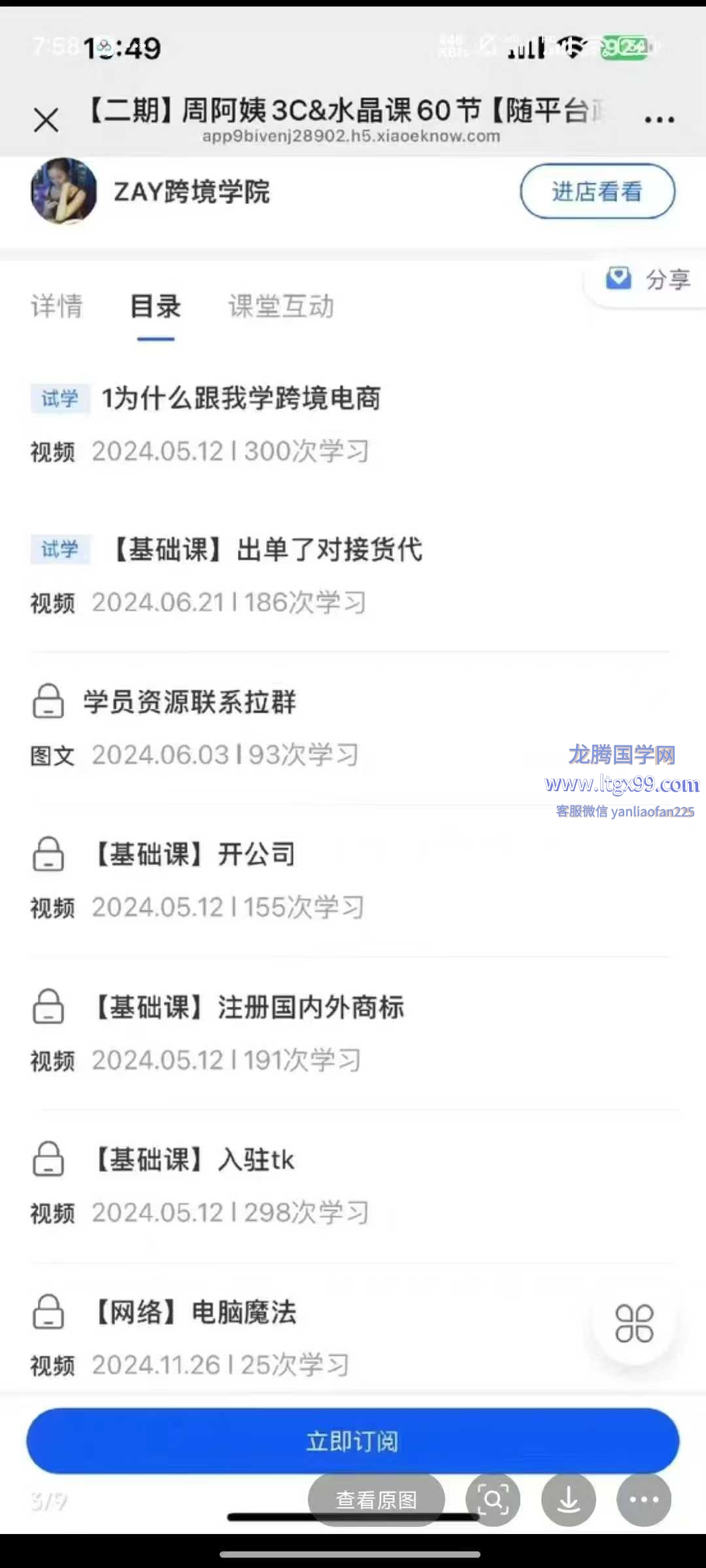Tap the floating four-circle menu button

click(634, 1324)
